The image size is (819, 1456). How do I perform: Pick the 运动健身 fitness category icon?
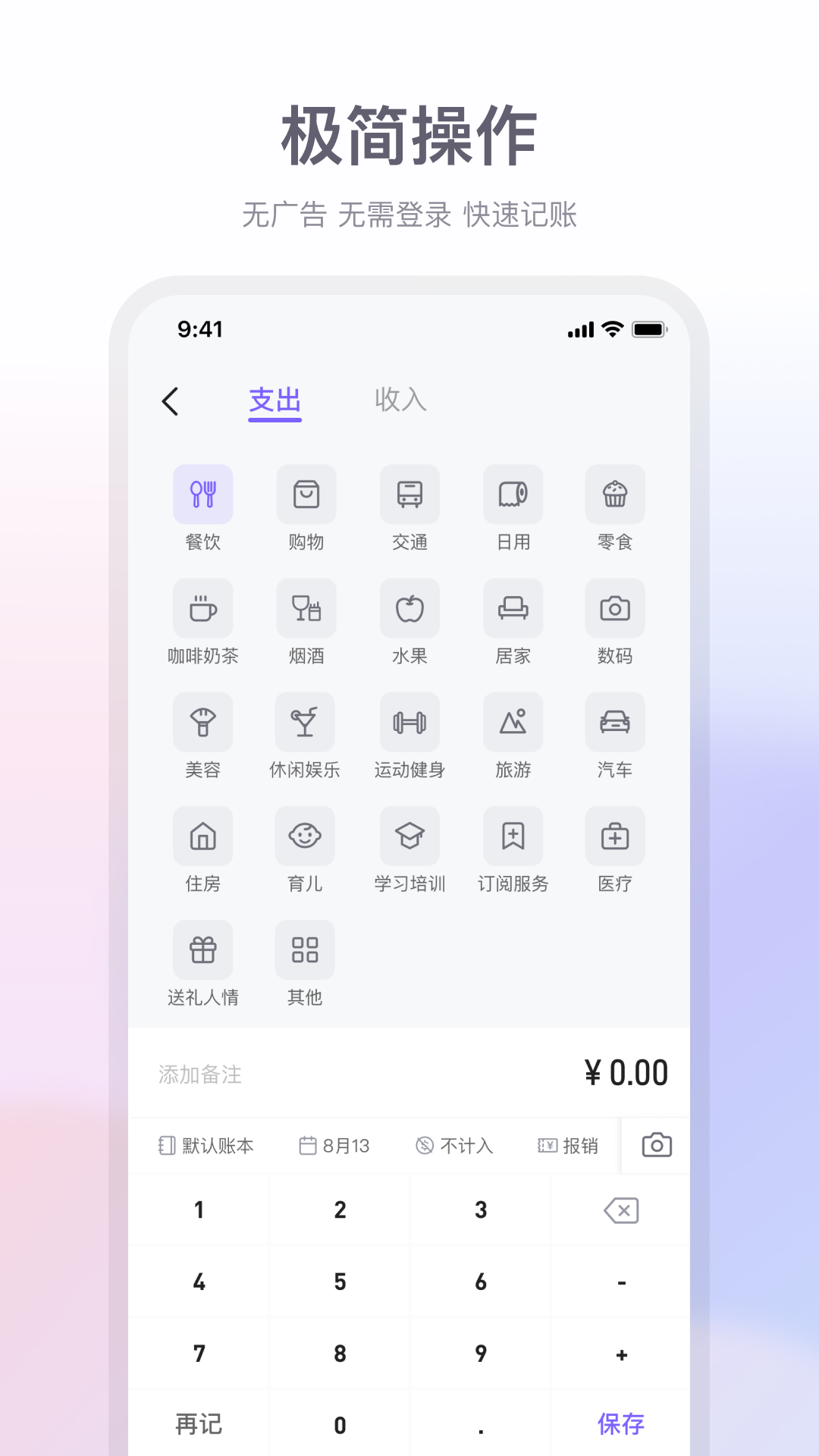pos(409,722)
